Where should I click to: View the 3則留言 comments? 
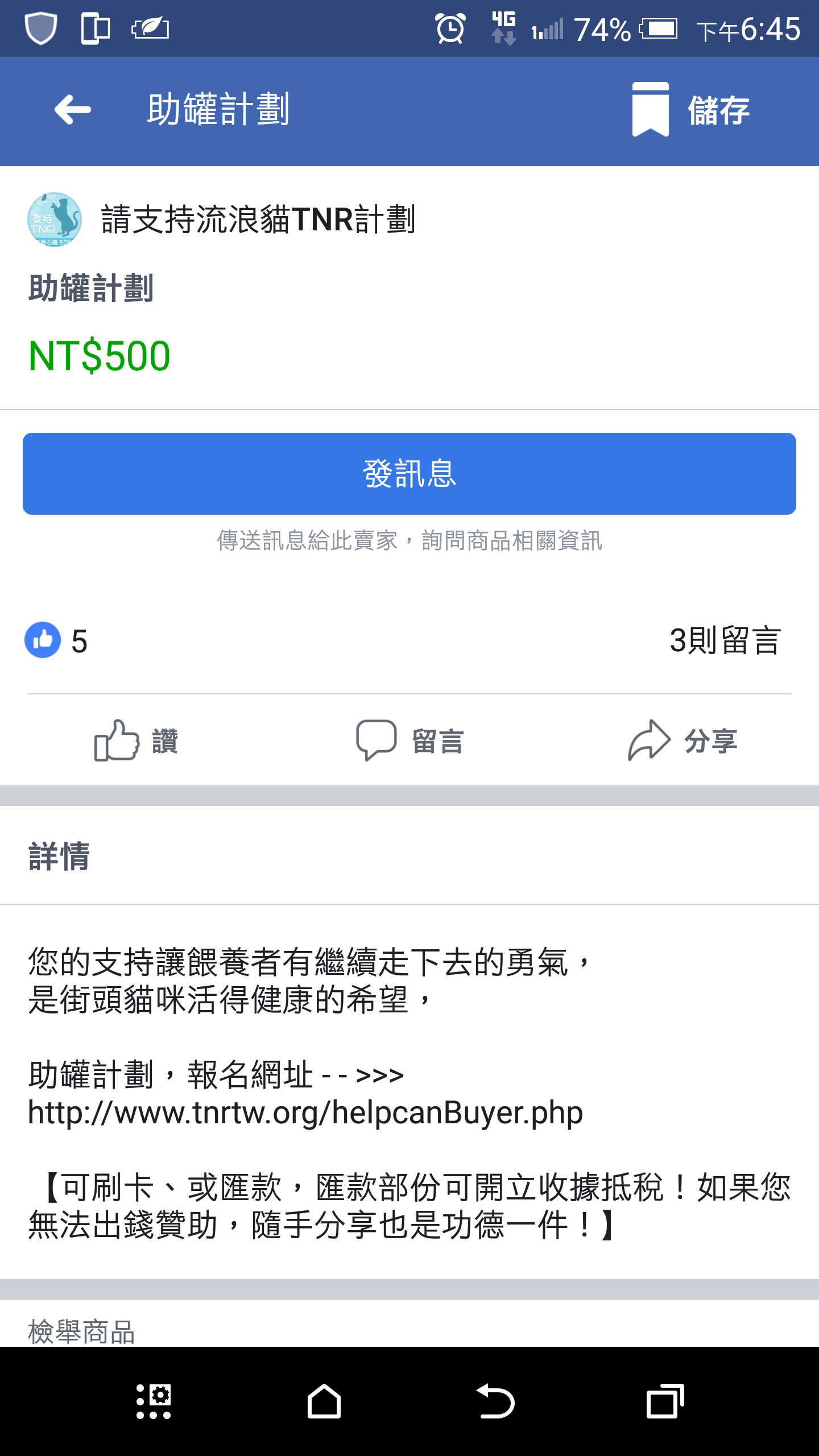point(725,640)
